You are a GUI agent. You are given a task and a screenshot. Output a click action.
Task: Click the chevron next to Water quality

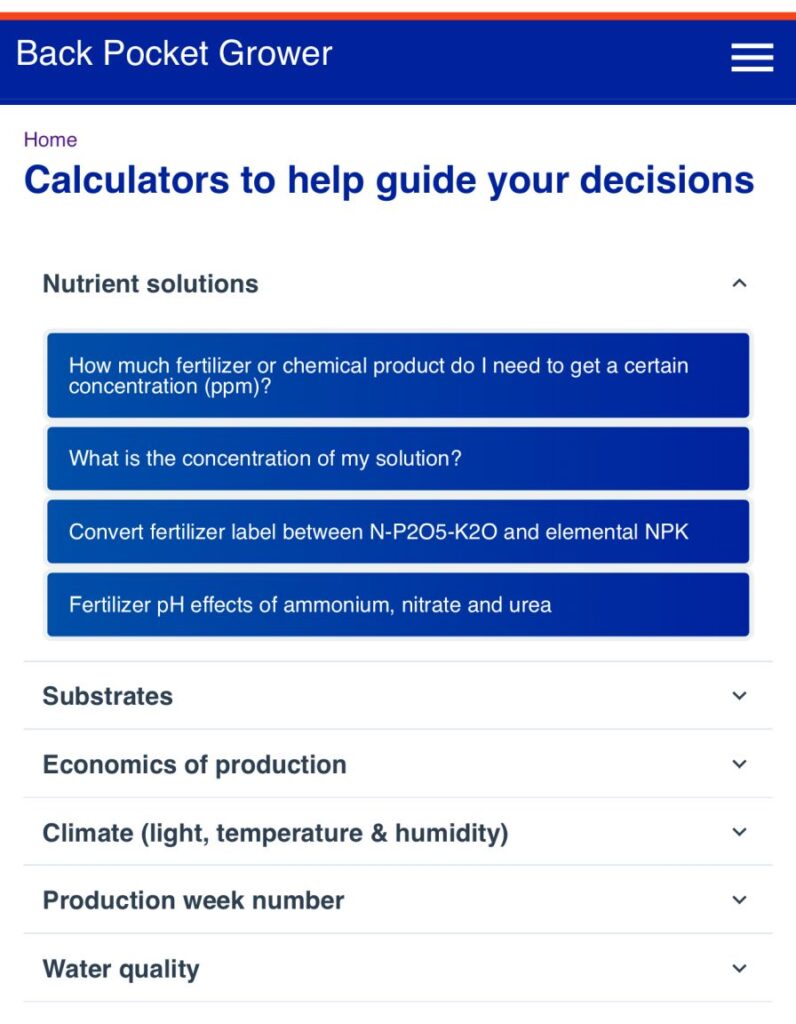pyautogui.click(x=738, y=968)
